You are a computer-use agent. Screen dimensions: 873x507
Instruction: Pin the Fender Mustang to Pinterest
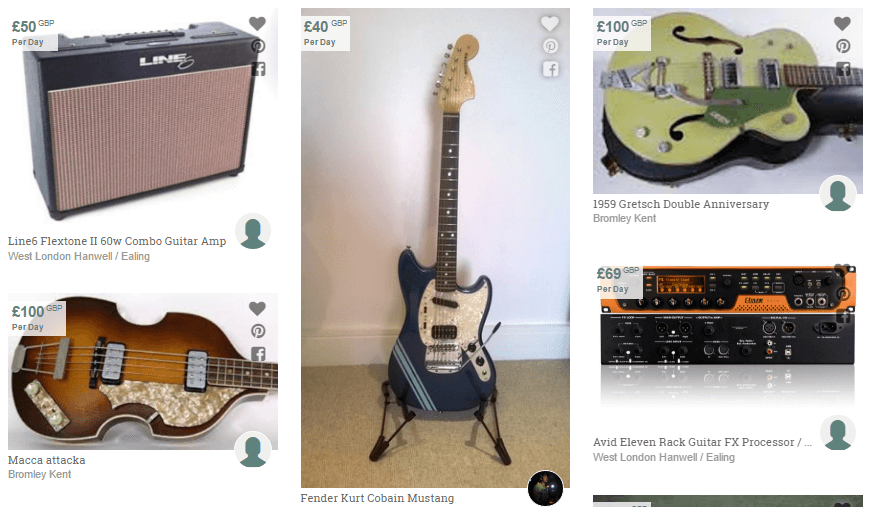(x=550, y=46)
